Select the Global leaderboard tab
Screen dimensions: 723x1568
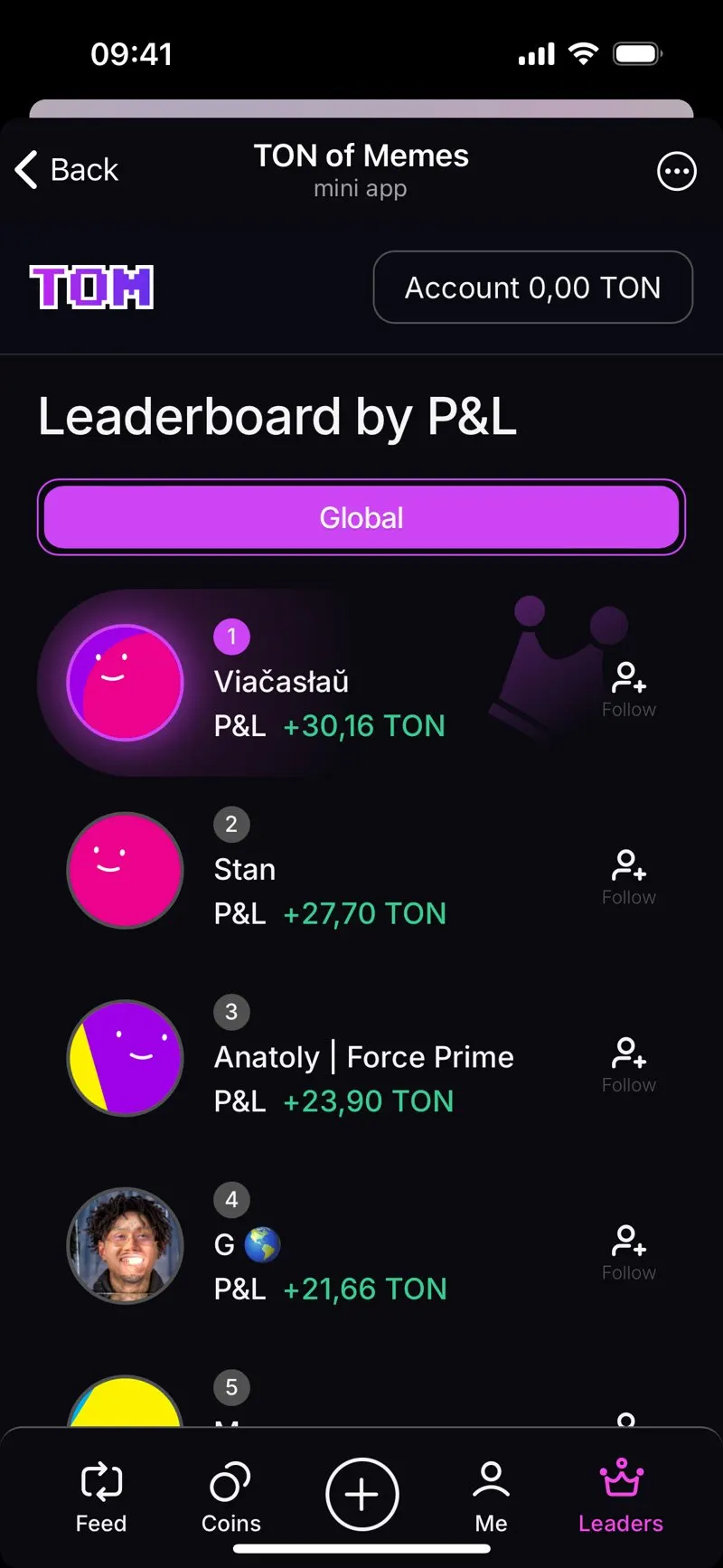(361, 517)
